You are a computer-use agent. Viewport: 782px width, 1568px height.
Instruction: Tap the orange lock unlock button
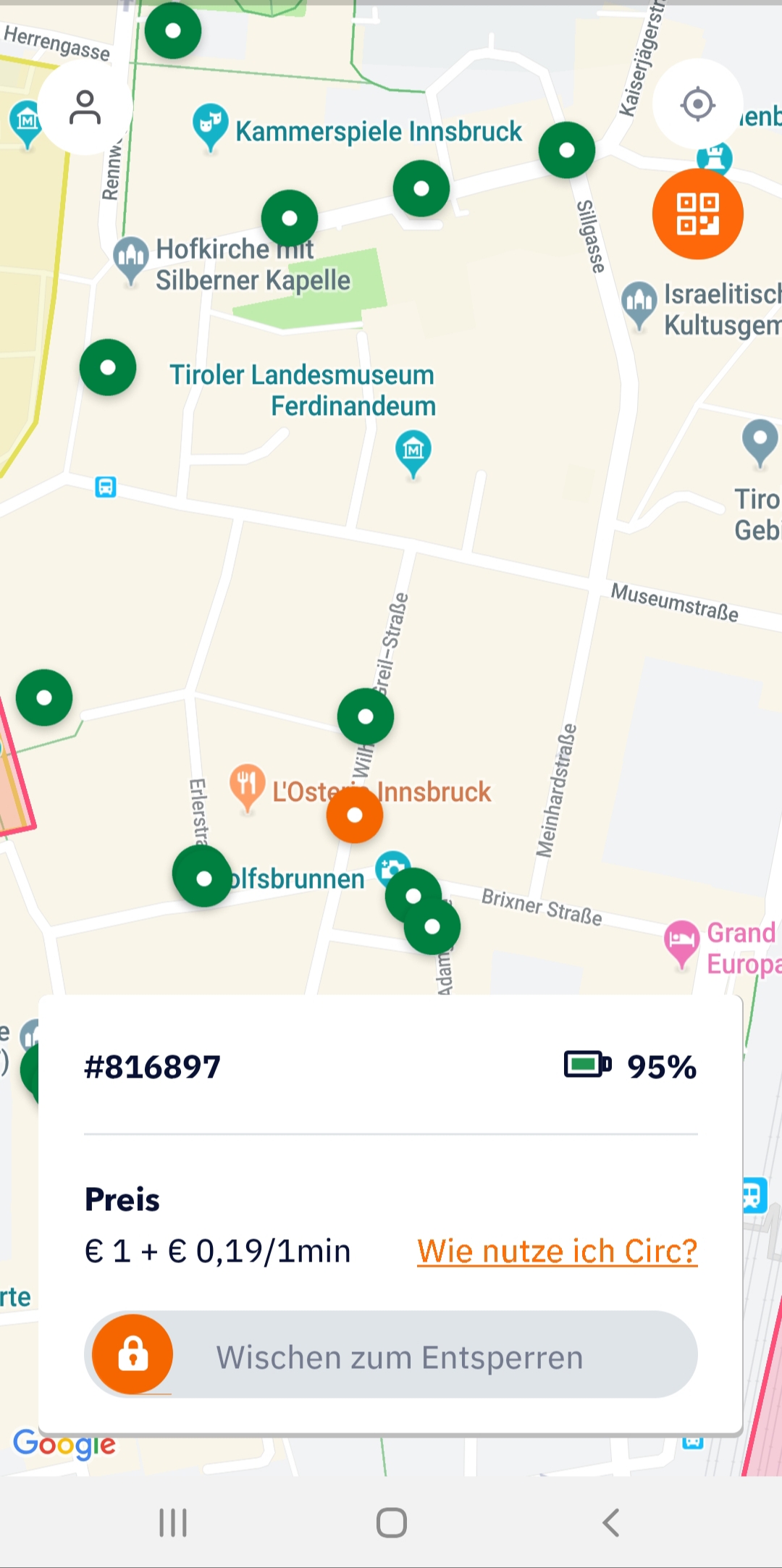coord(133,1354)
